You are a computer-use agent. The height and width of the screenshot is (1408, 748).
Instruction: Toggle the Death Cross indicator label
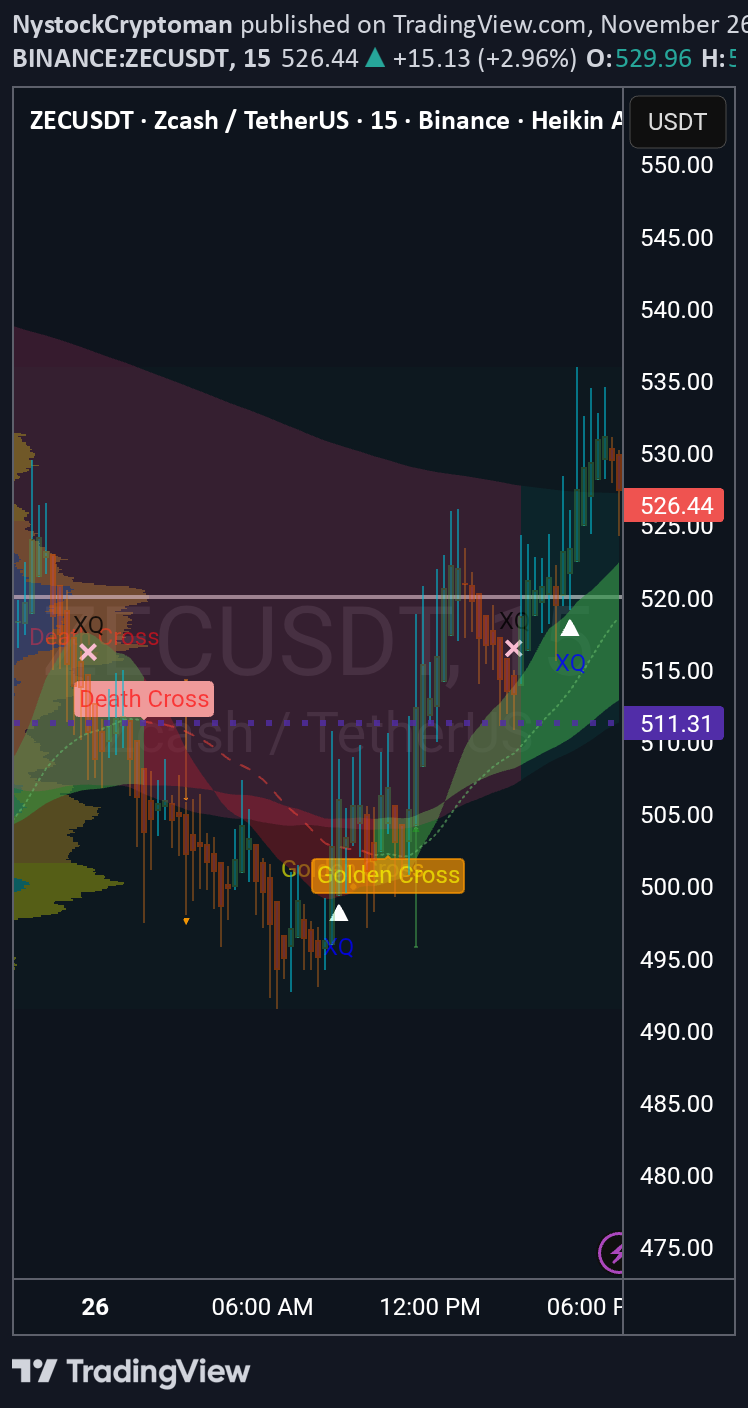(x=143, y=698)
